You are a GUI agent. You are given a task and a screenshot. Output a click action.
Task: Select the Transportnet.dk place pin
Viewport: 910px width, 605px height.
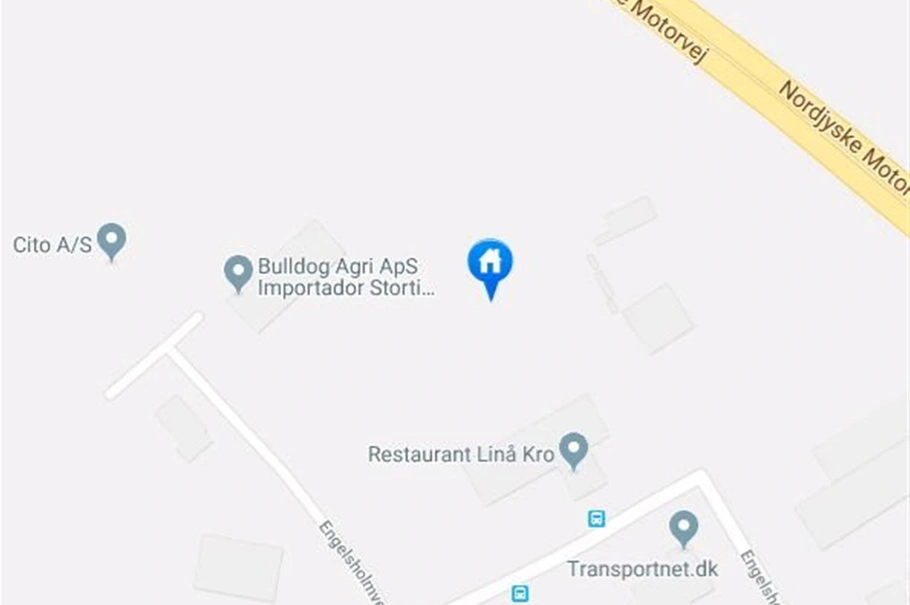tap(683, 527)
